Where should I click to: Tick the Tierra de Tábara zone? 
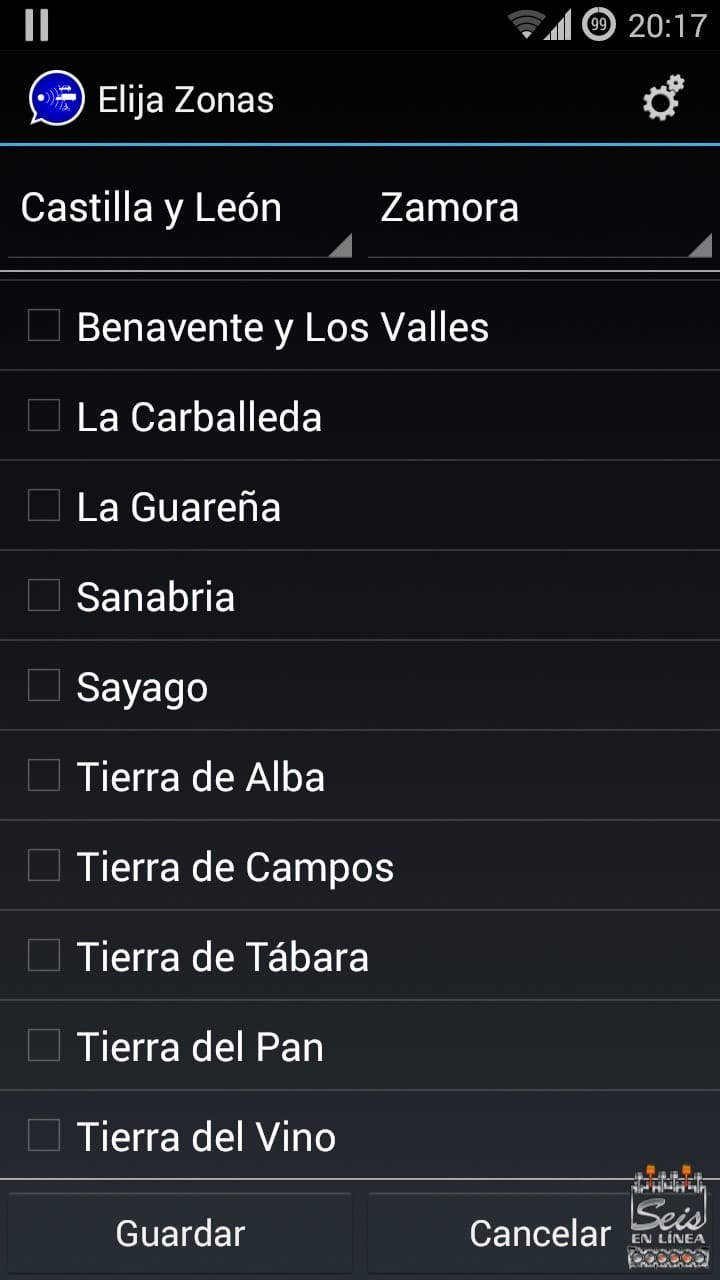point(44,956)
